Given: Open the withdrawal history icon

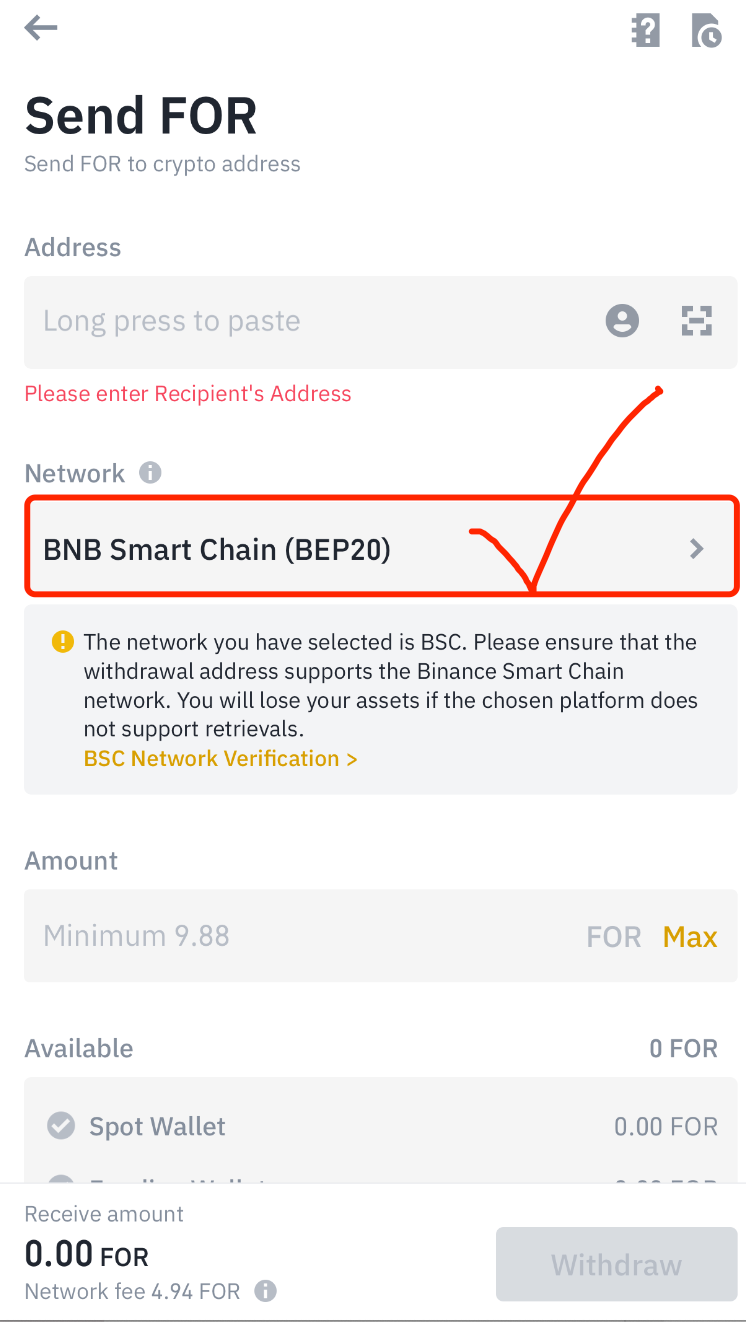Looking at the screenshot, I should (706, 30).
